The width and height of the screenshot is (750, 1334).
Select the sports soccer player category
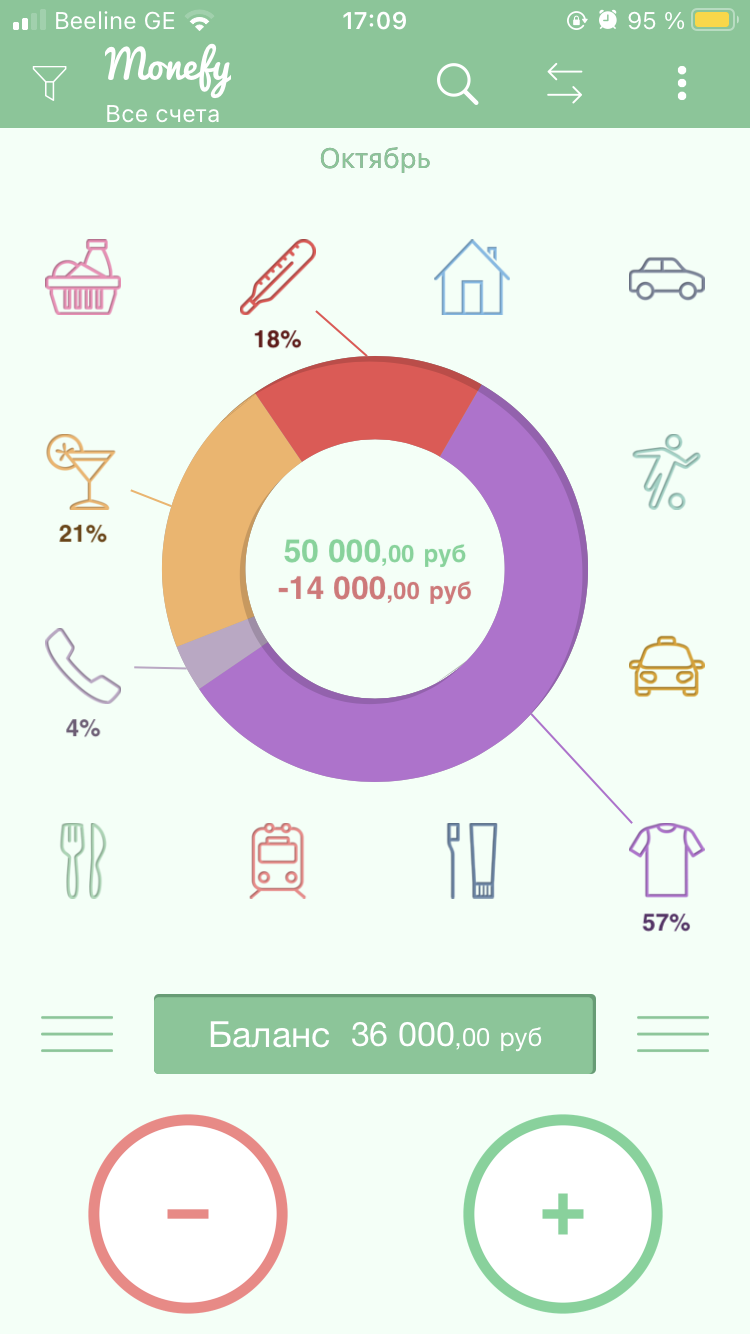pyautogui.click(x=667, y=471)
